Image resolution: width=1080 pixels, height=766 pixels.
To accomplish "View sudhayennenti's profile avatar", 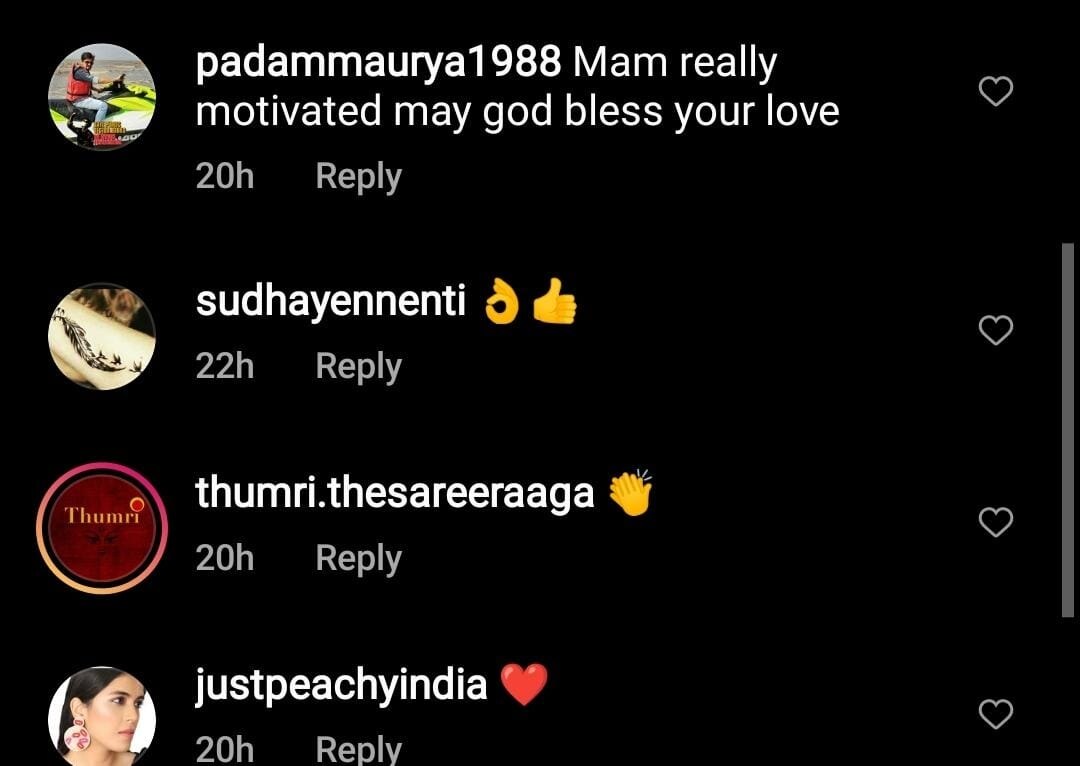I will pos(102,336).
